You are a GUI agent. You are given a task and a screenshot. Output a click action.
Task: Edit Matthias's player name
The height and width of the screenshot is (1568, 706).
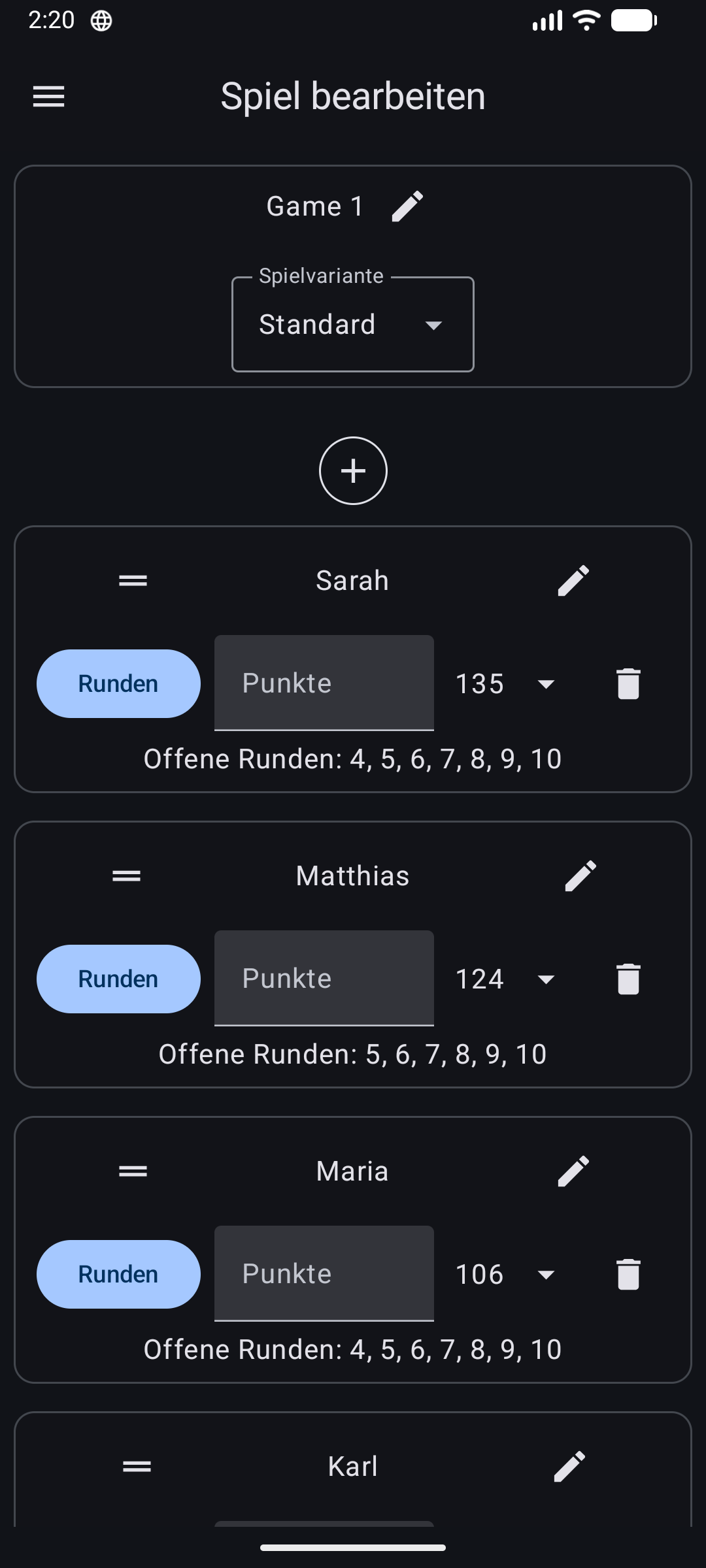click(580, 876)
